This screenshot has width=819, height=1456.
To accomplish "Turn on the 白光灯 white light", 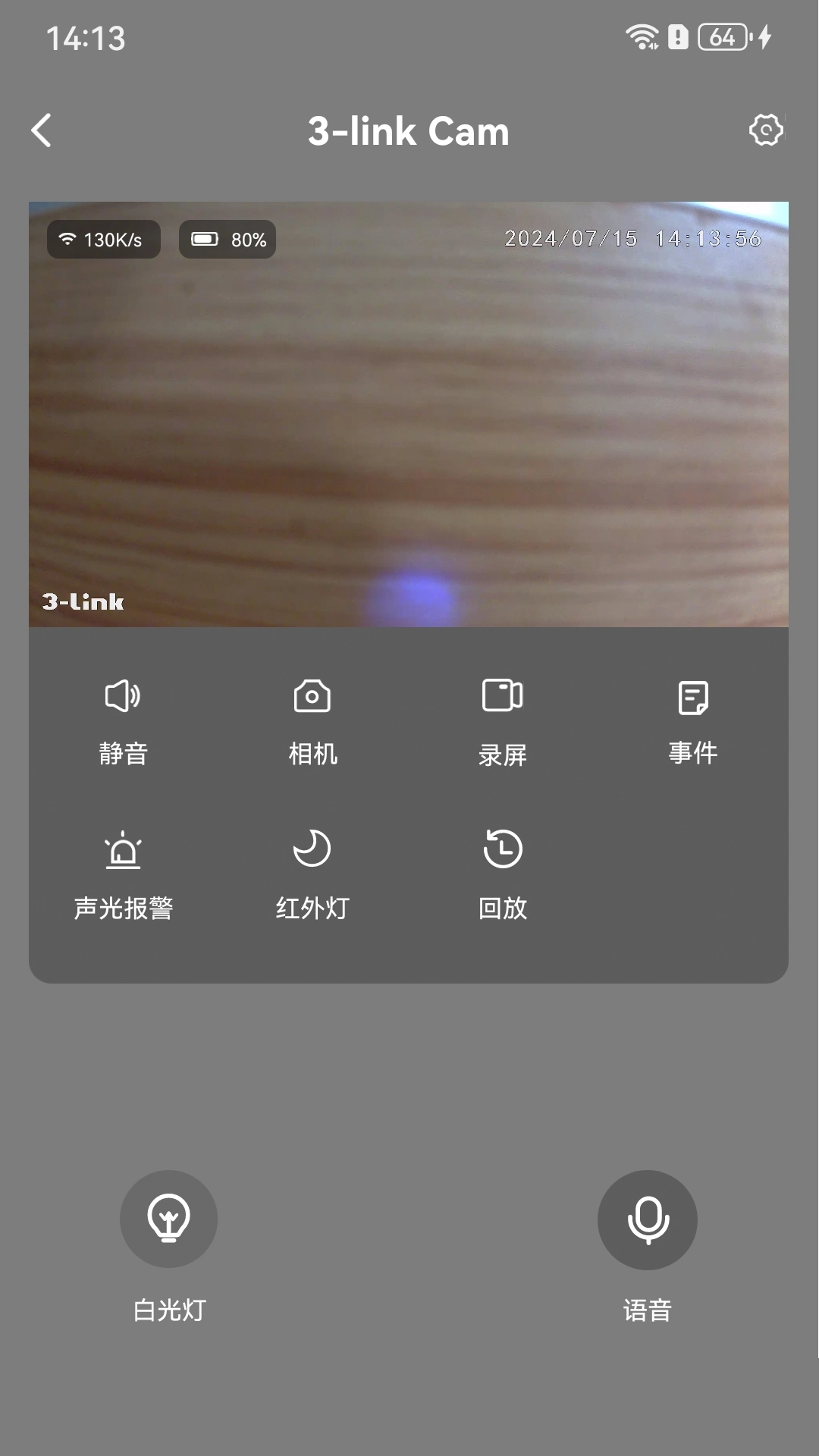I will 169,1219.
